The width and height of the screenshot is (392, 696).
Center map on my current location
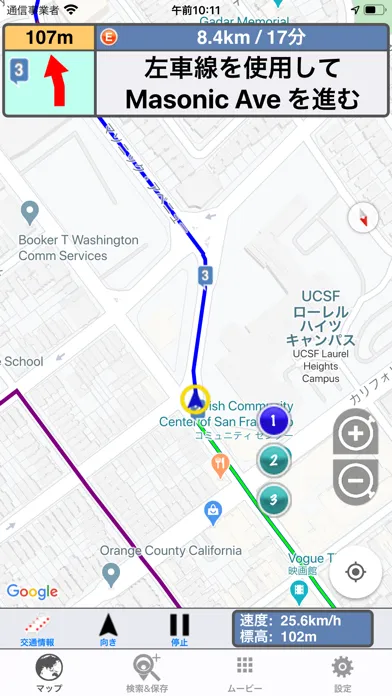pyautogui.click(x=356, y=572)
